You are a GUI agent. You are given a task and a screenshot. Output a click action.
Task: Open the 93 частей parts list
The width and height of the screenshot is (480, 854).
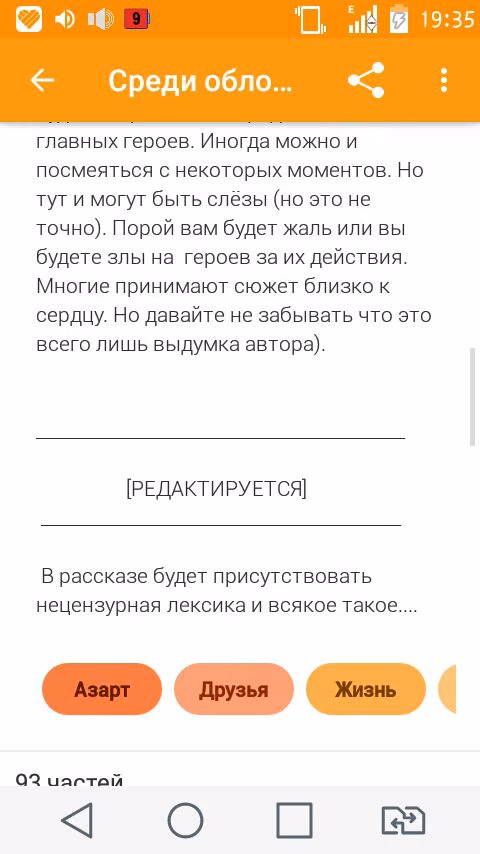(69, 778)
